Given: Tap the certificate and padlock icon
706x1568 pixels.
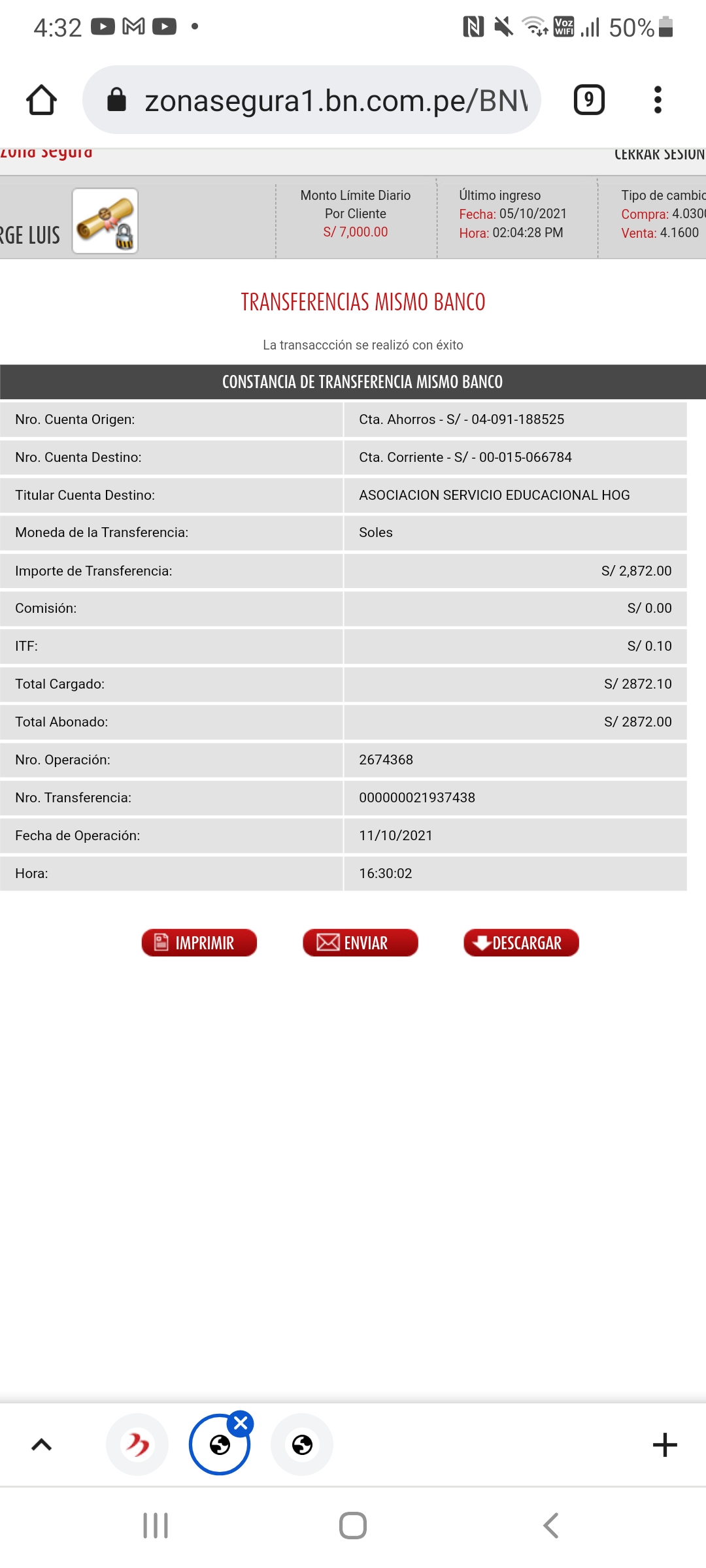Looking at the screenshot, I should (x=105, y=221).
